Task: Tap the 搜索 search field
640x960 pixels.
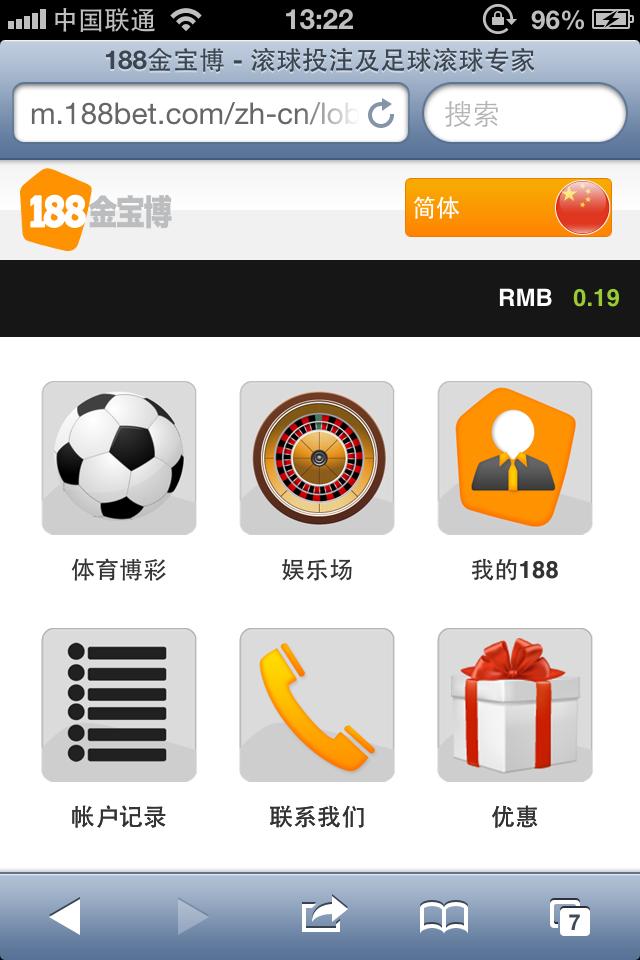Action: [x=525, y=114]
